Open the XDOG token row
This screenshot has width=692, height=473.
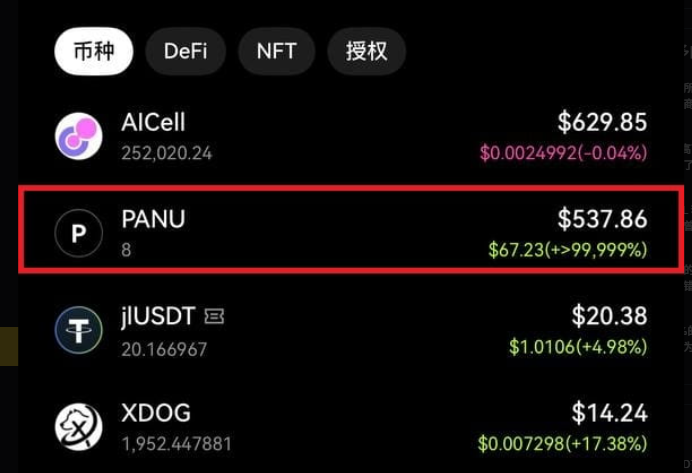pos(350,426)
